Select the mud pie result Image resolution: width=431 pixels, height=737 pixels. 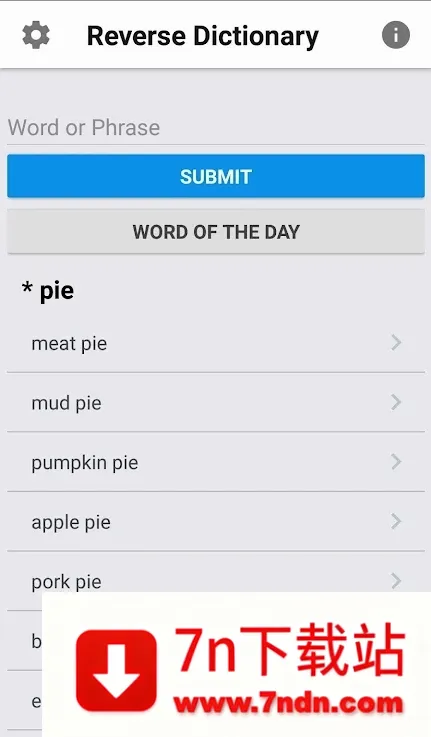pos(216,402)
